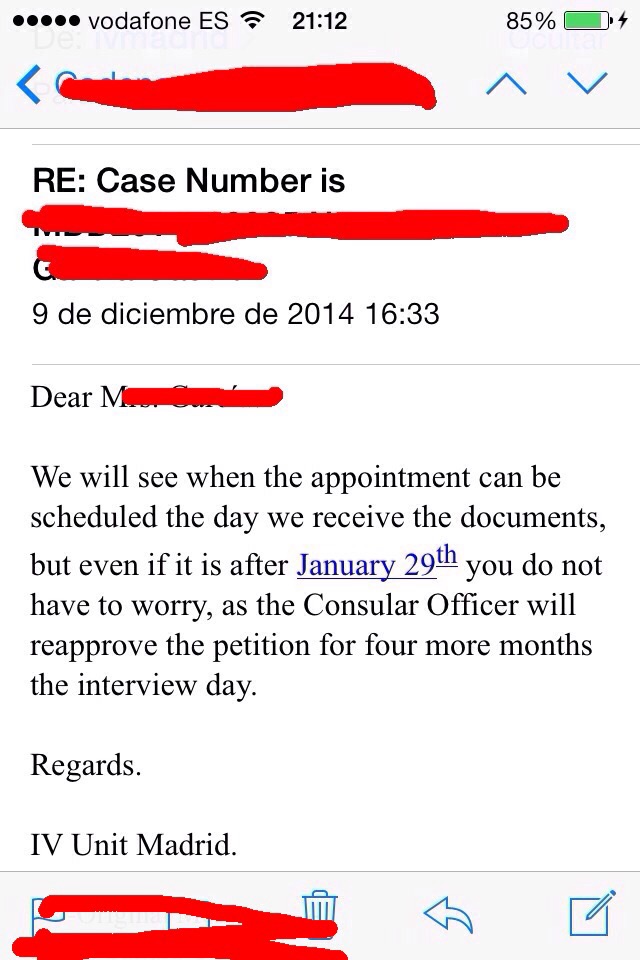This screenshot has height=960, width=640.
Task: Reply to this email
Action: (x=449, y=913)
